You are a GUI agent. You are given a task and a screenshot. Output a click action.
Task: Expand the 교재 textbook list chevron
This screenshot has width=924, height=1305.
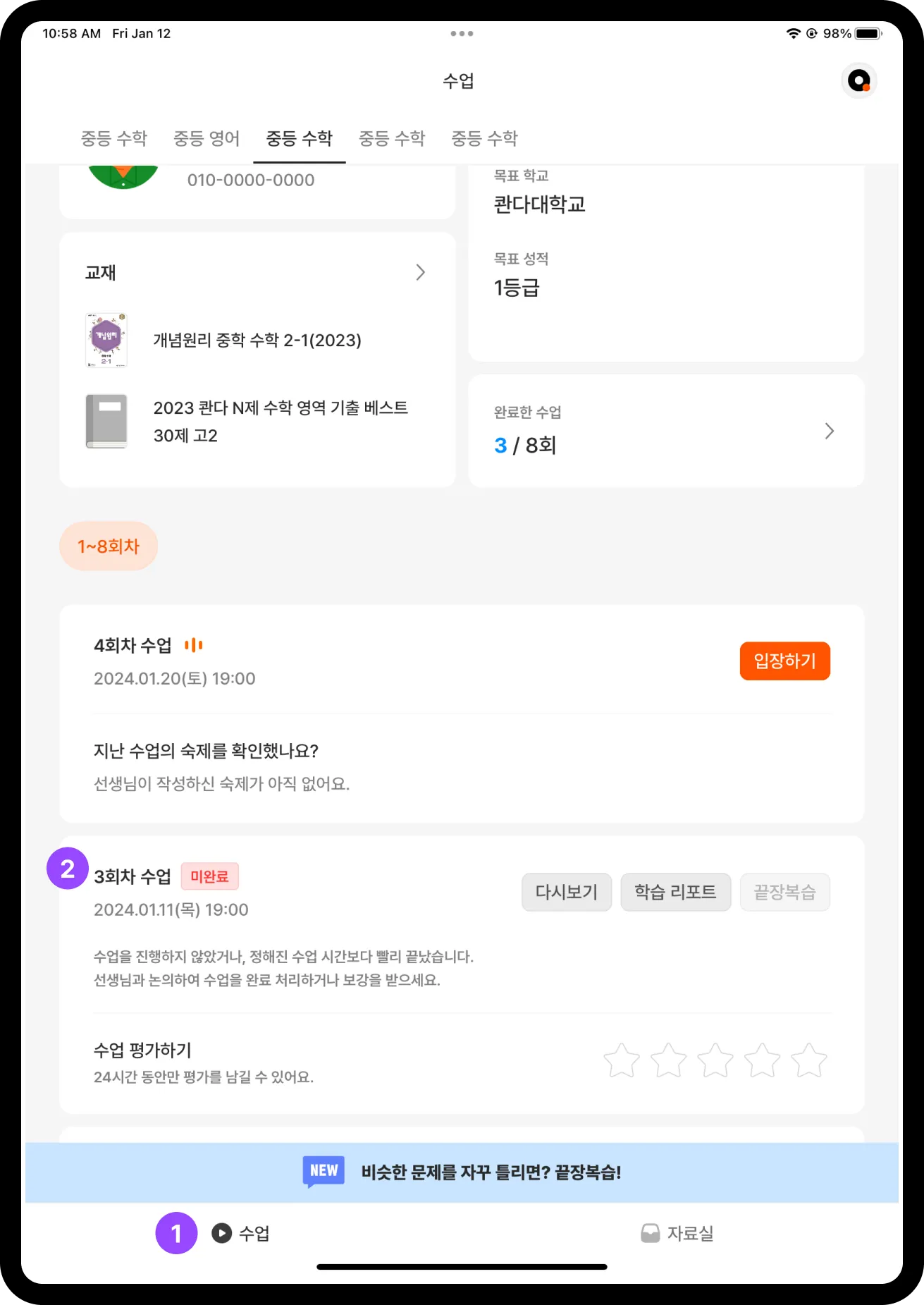tap(420, 273)
